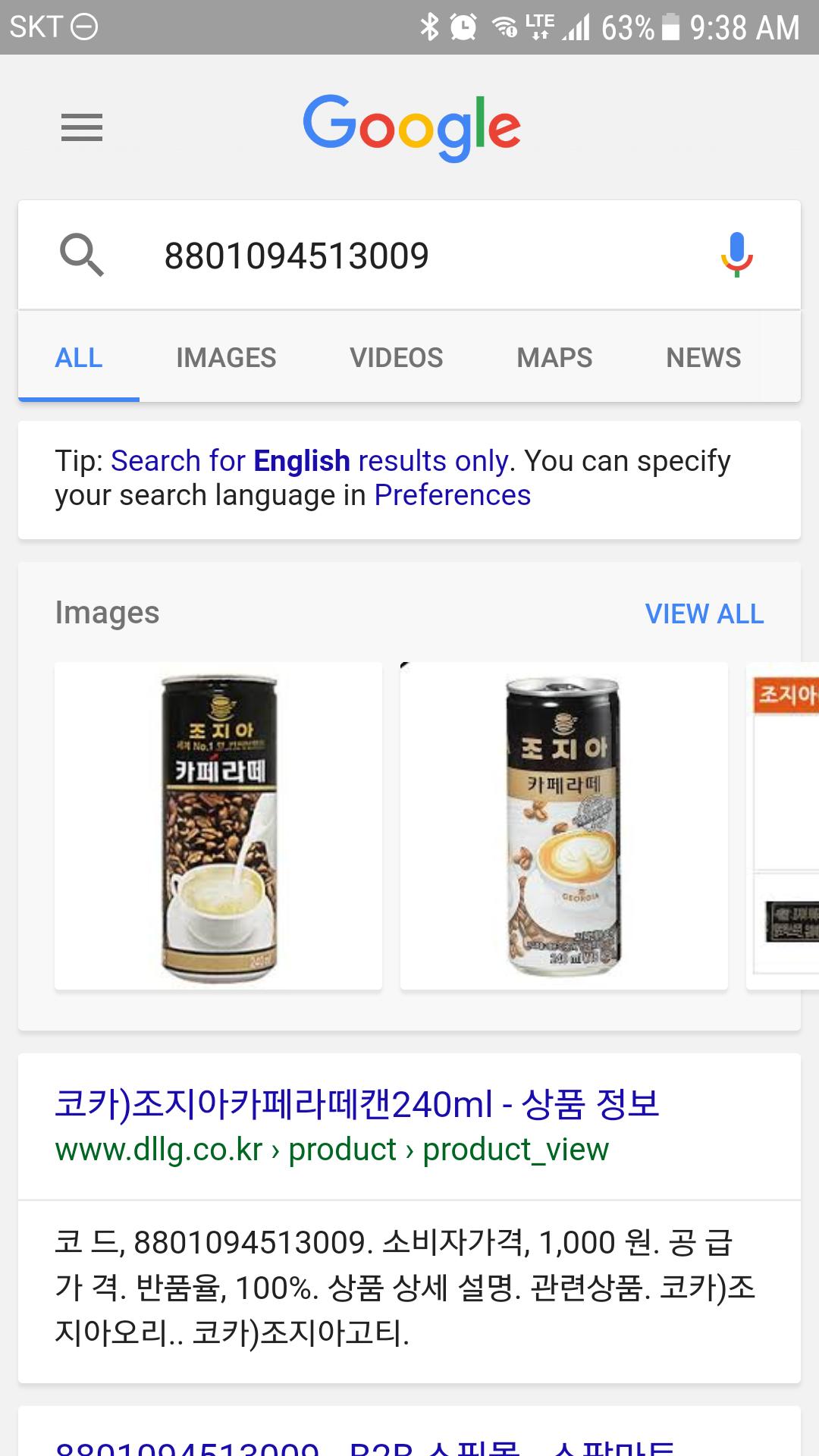The image size is (819, 1456).
Task: View all image results
Action: [x=704, y=613]
